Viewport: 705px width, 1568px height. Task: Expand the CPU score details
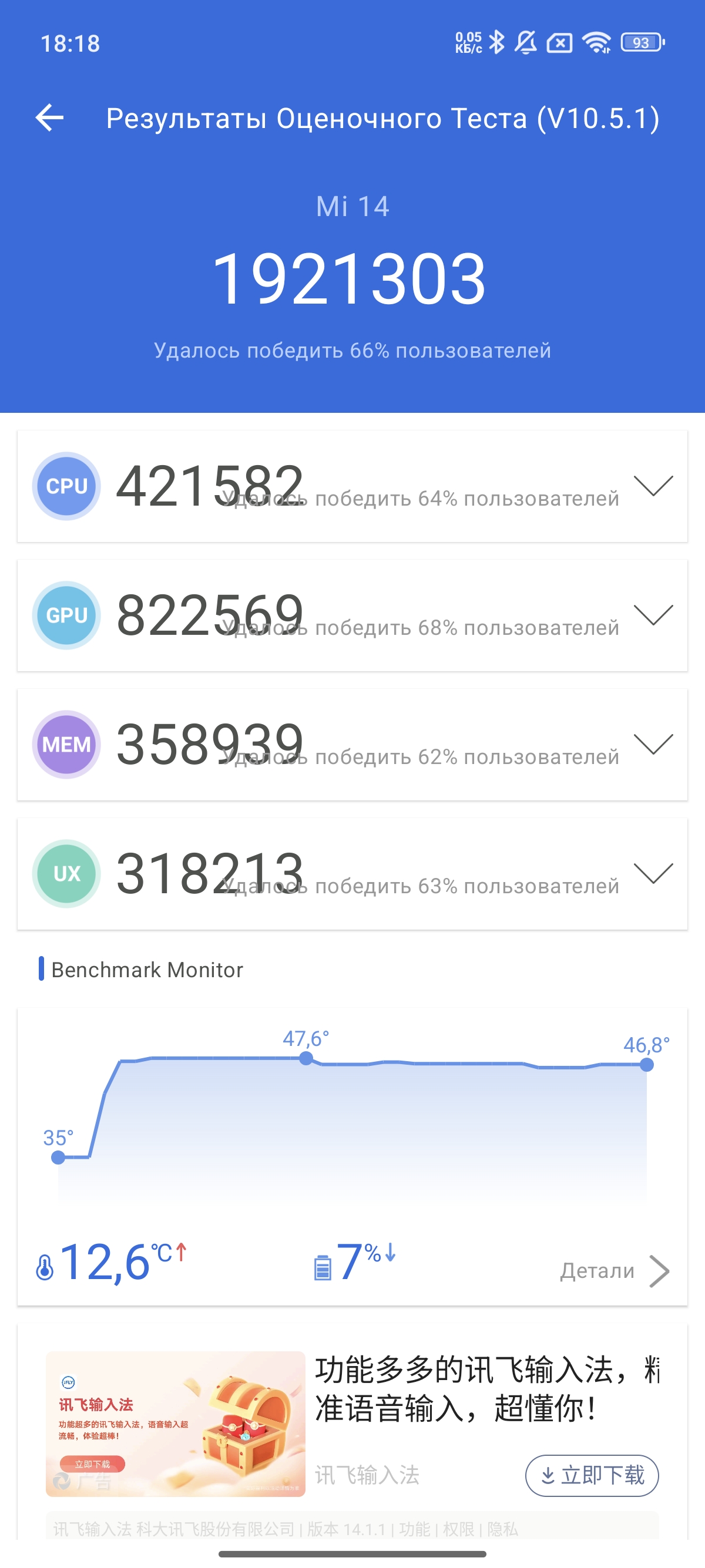tap(653, 486)
